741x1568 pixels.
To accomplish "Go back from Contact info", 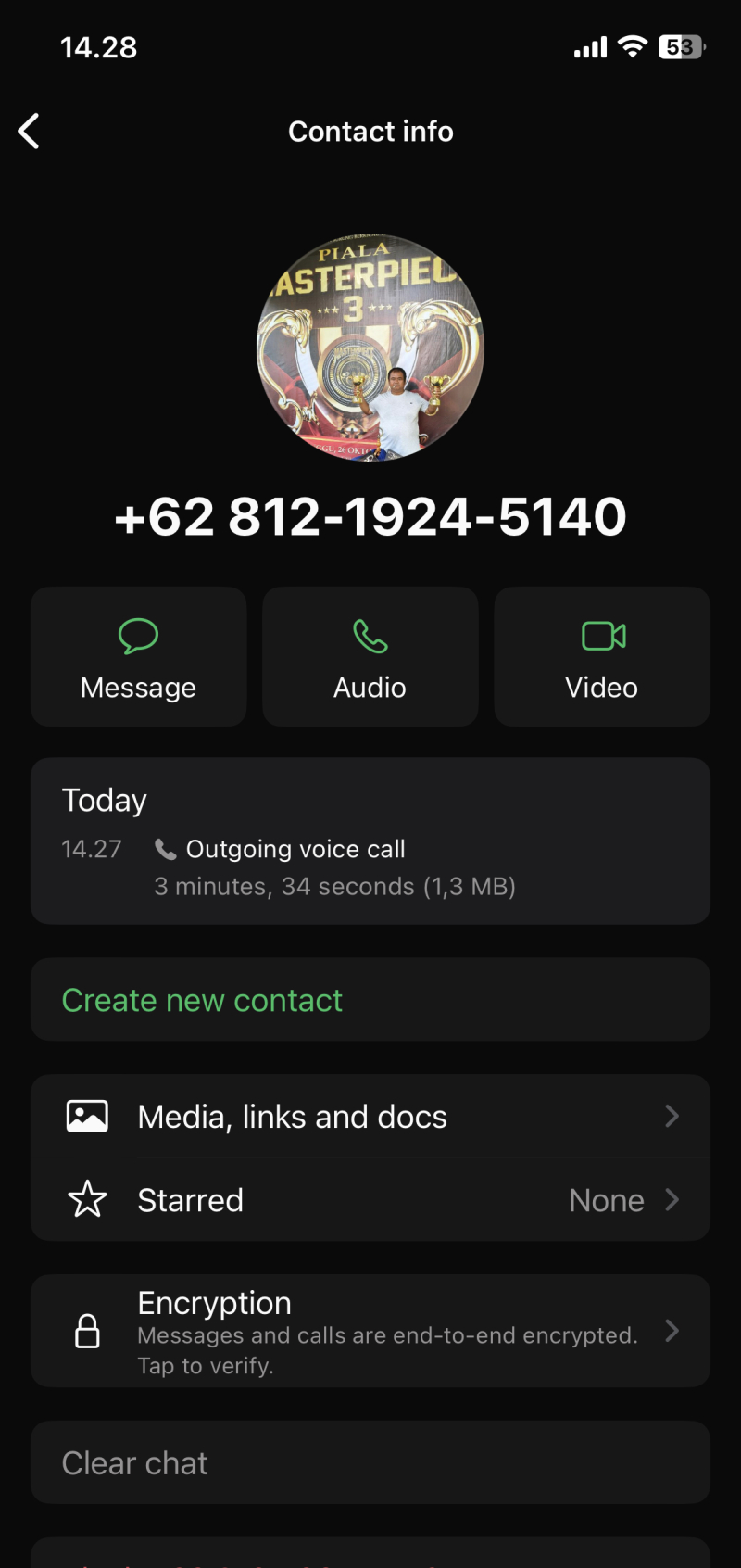I will 30,132.
